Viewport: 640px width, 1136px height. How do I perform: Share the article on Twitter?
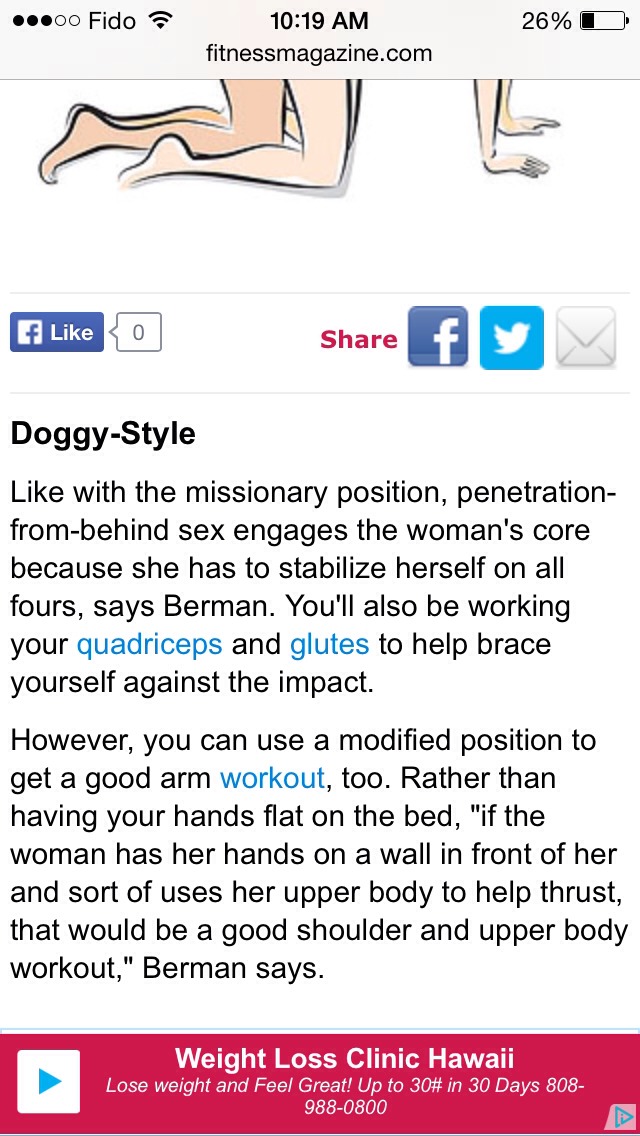[x=512, y=338]
